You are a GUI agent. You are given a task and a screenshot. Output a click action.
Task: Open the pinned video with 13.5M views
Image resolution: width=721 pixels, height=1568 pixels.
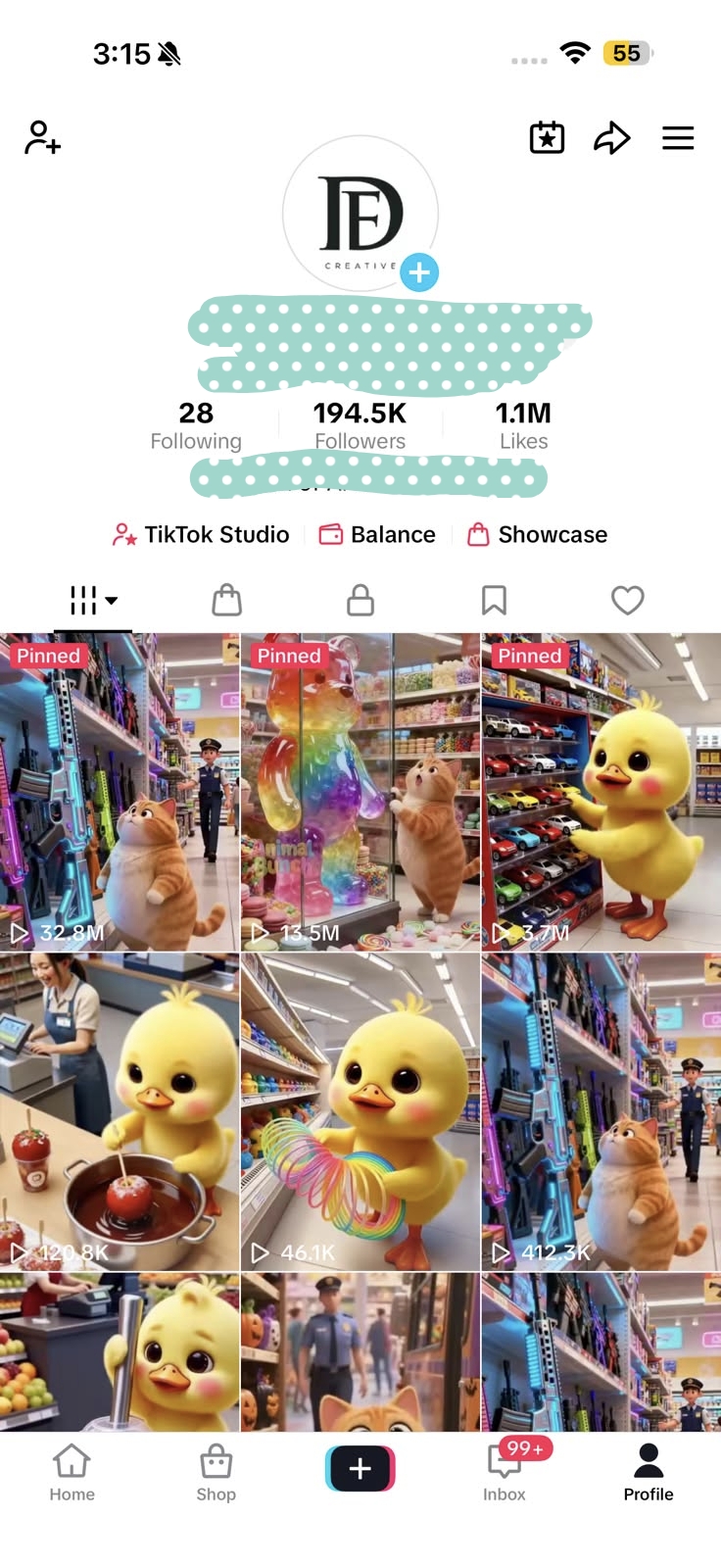[x=360, y=792]
